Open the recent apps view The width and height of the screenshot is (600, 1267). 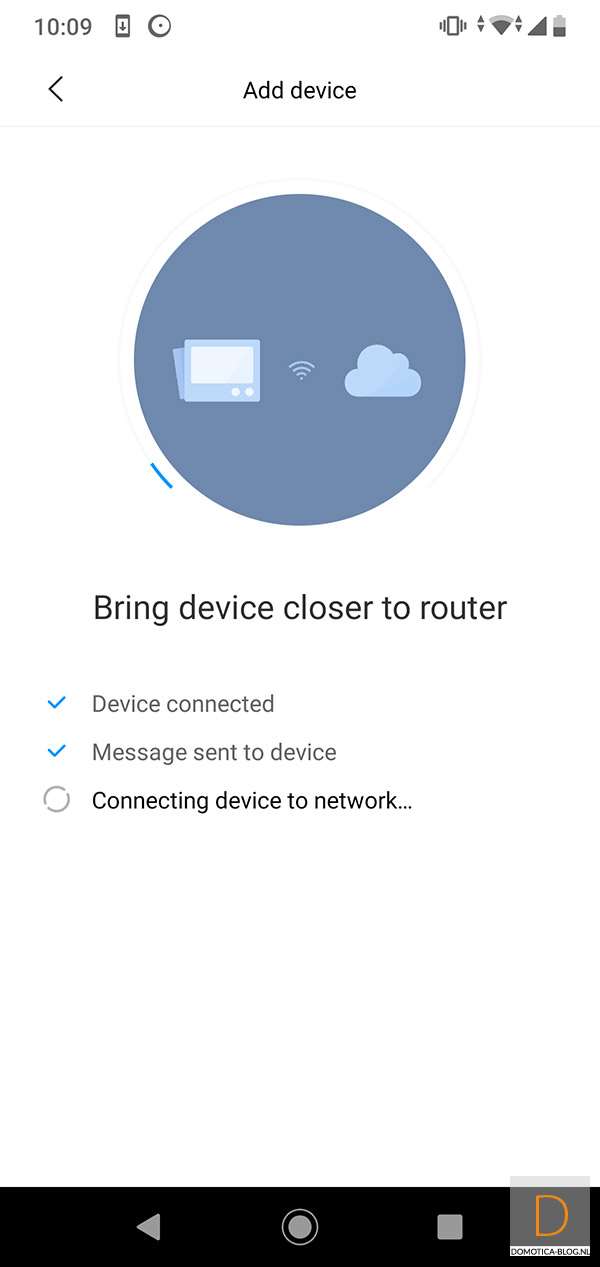coord(450,1226)
